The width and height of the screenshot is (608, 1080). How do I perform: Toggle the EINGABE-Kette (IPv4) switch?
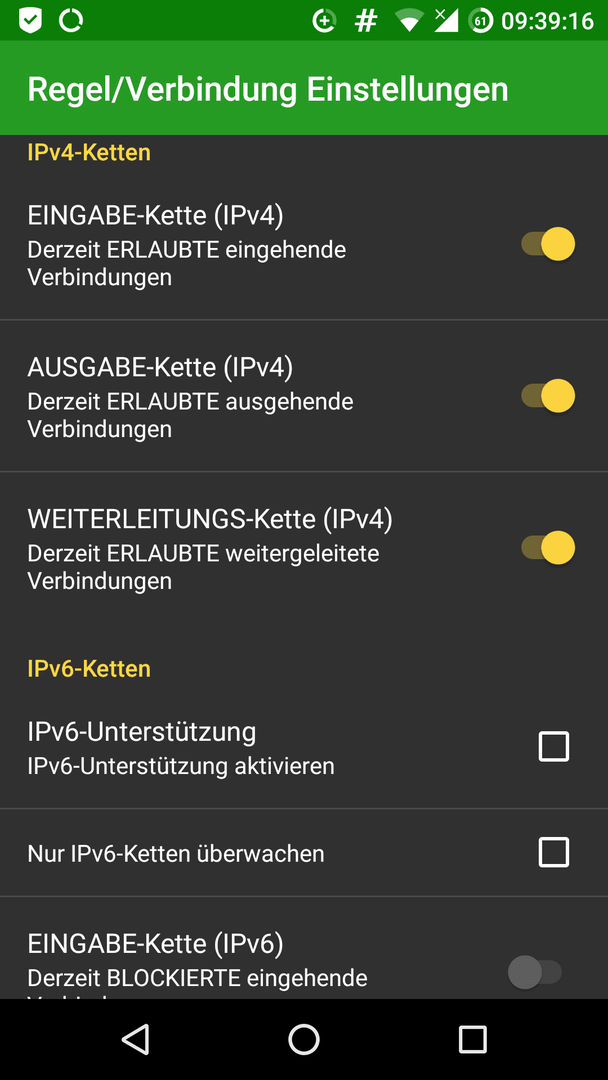coord(548,245)
